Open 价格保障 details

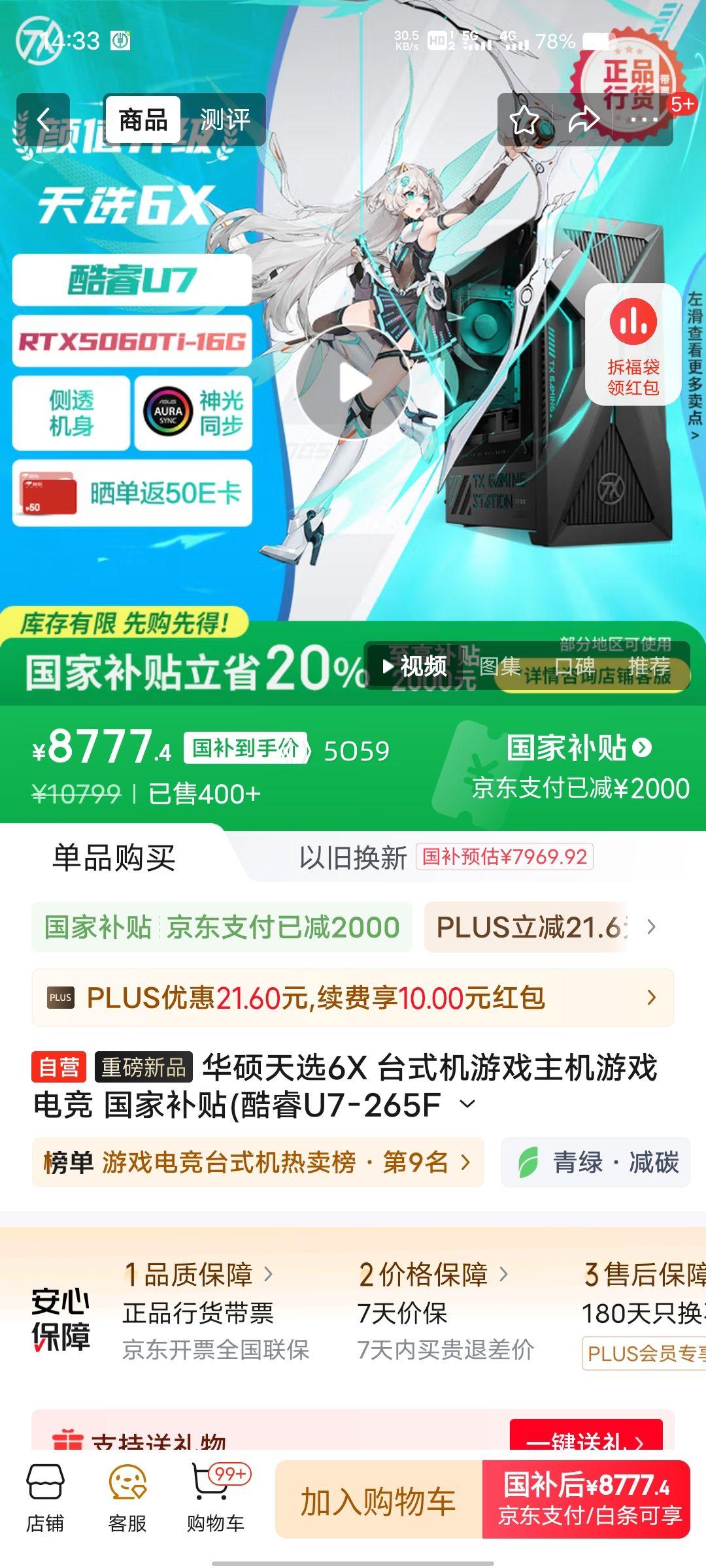pyautogui.click(x=433, y=1274)
